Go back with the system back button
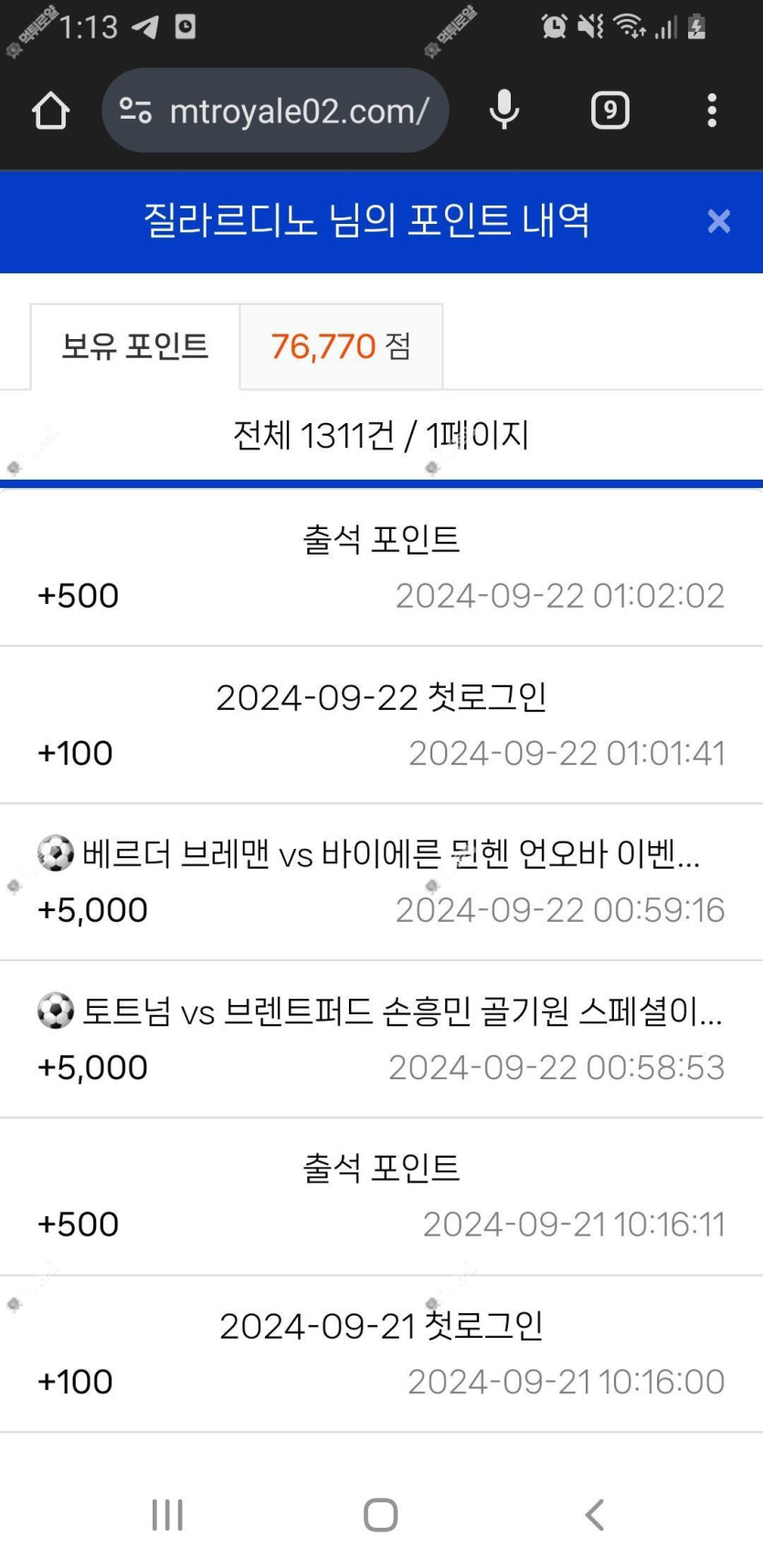The image size is (763, 1568). click(x=595, y=1514)
